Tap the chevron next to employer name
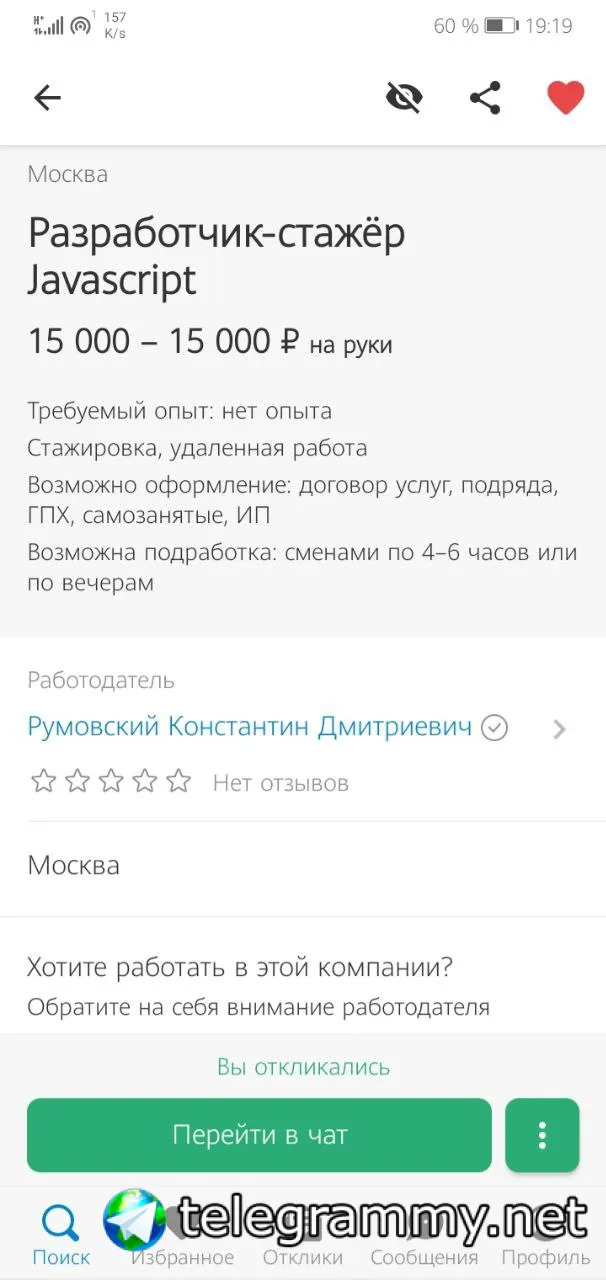Image resolution: width=606 pixels, height=1280 pixels. [x=560, y=729]
